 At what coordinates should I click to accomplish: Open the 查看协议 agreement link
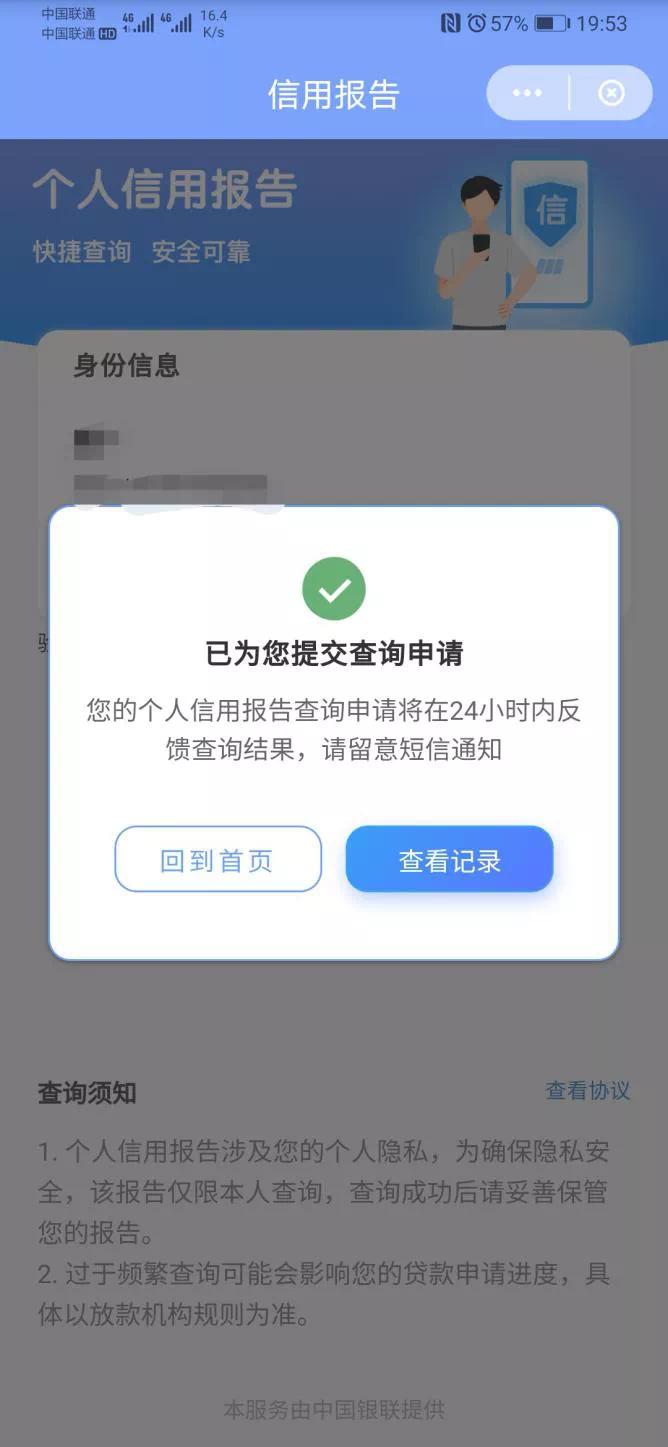[587, 1091]
